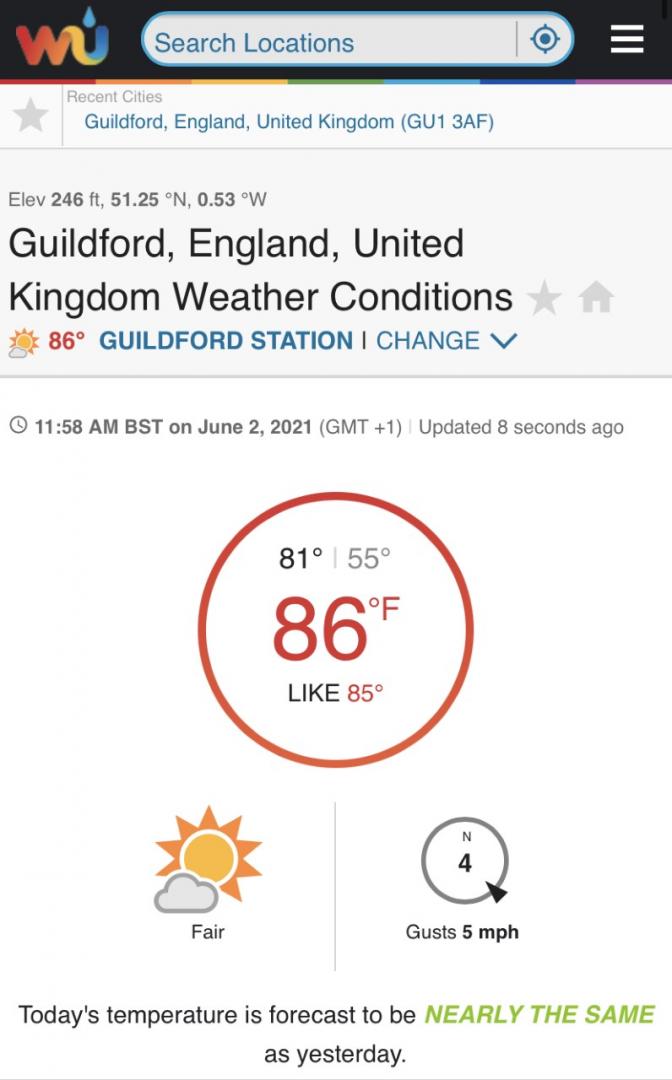Open the Guildford Station link
The image size is (672, 1080).
226,341
